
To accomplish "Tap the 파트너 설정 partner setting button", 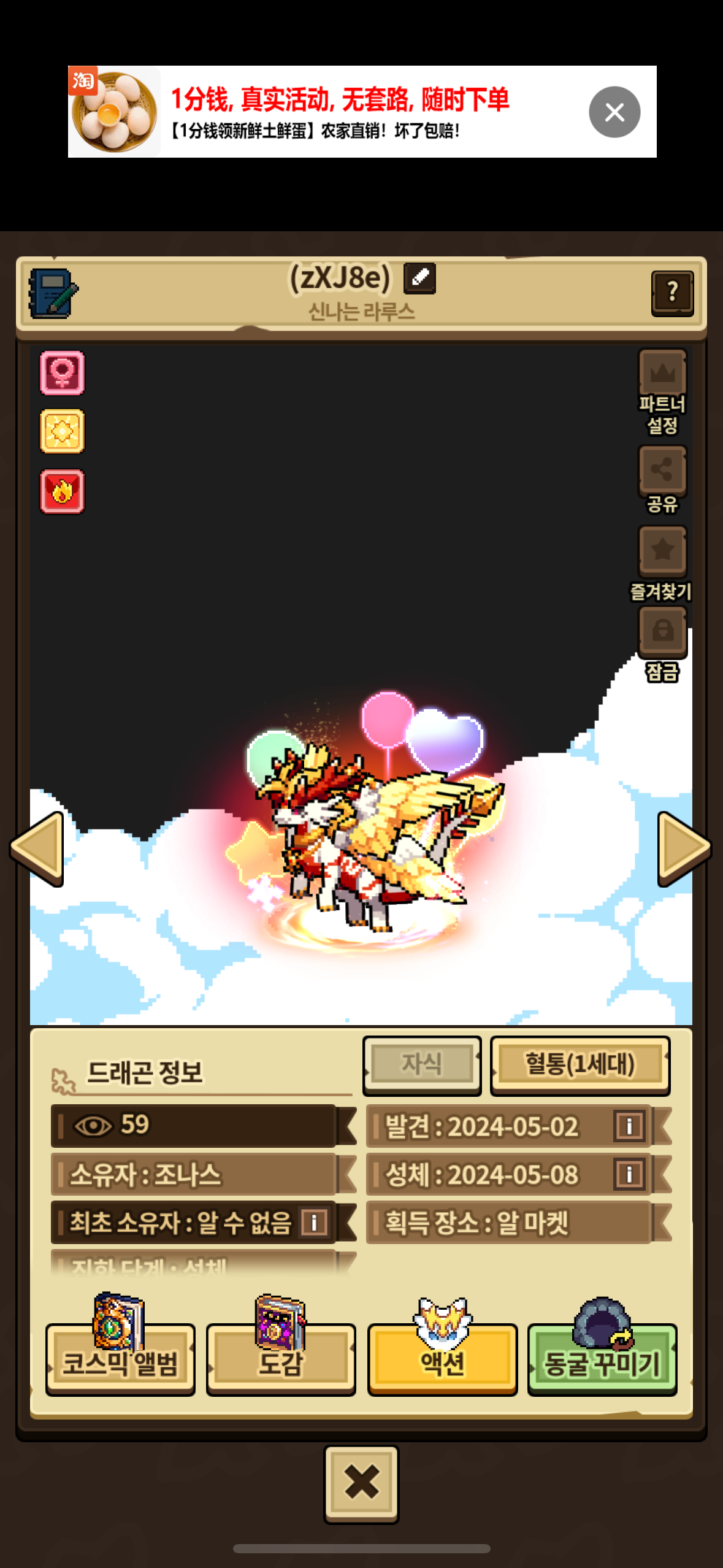I will coord(662,374).
